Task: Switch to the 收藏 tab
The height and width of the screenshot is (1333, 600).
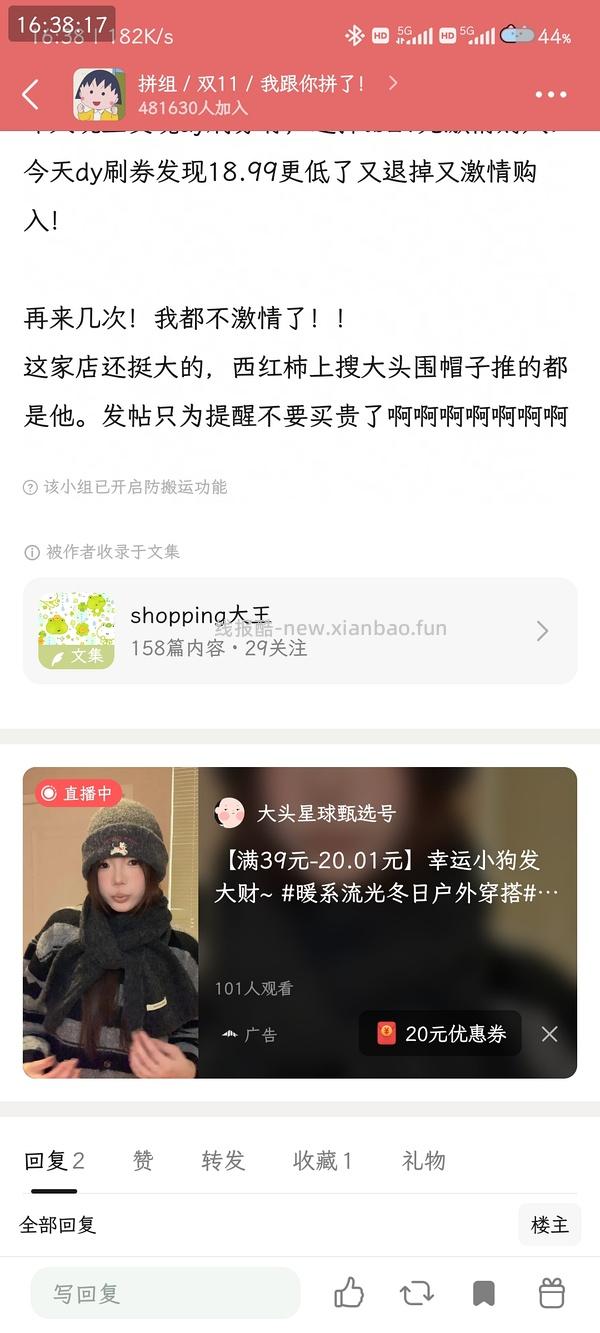Action: [322, 1160]
